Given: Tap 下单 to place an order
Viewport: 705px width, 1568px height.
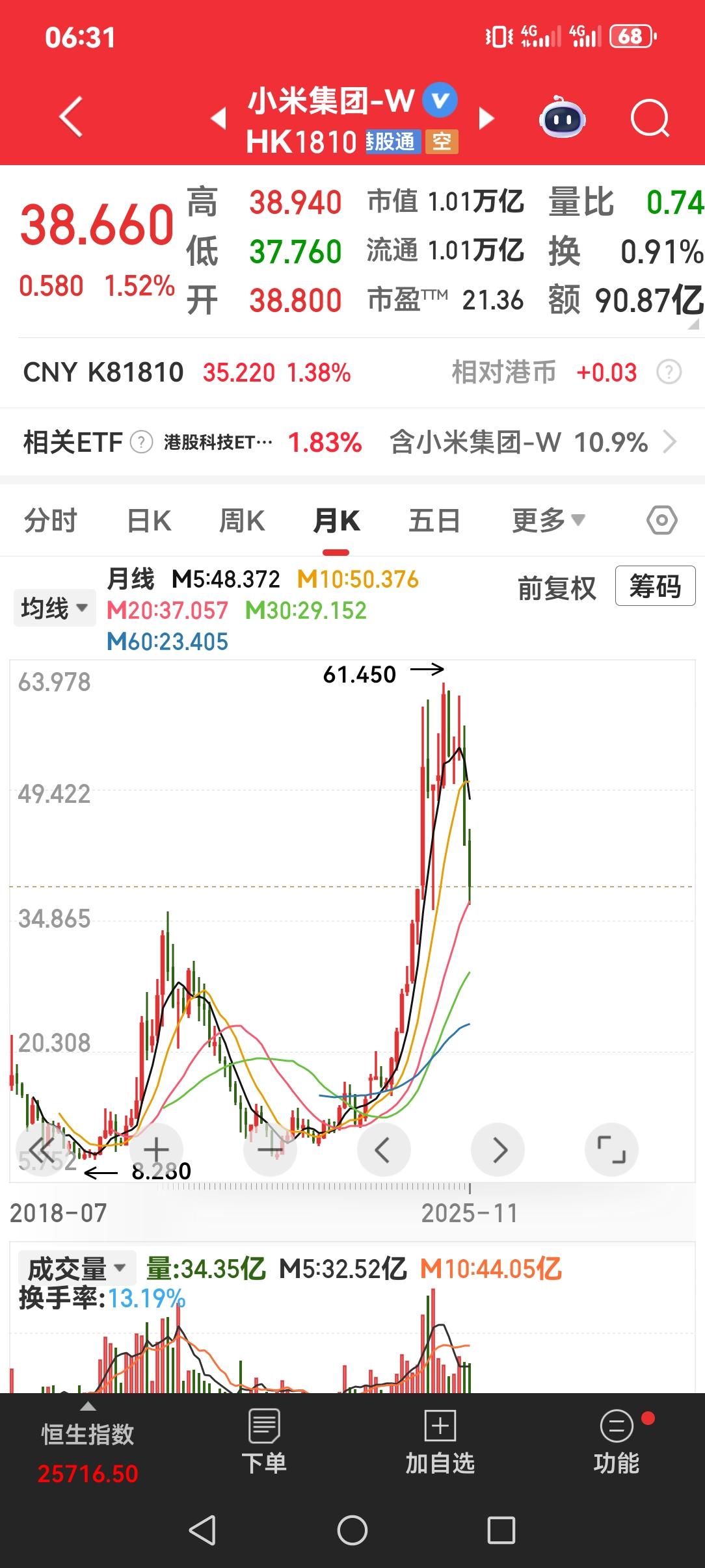Looking at the screenshot, I should [x=264, y=1445].
